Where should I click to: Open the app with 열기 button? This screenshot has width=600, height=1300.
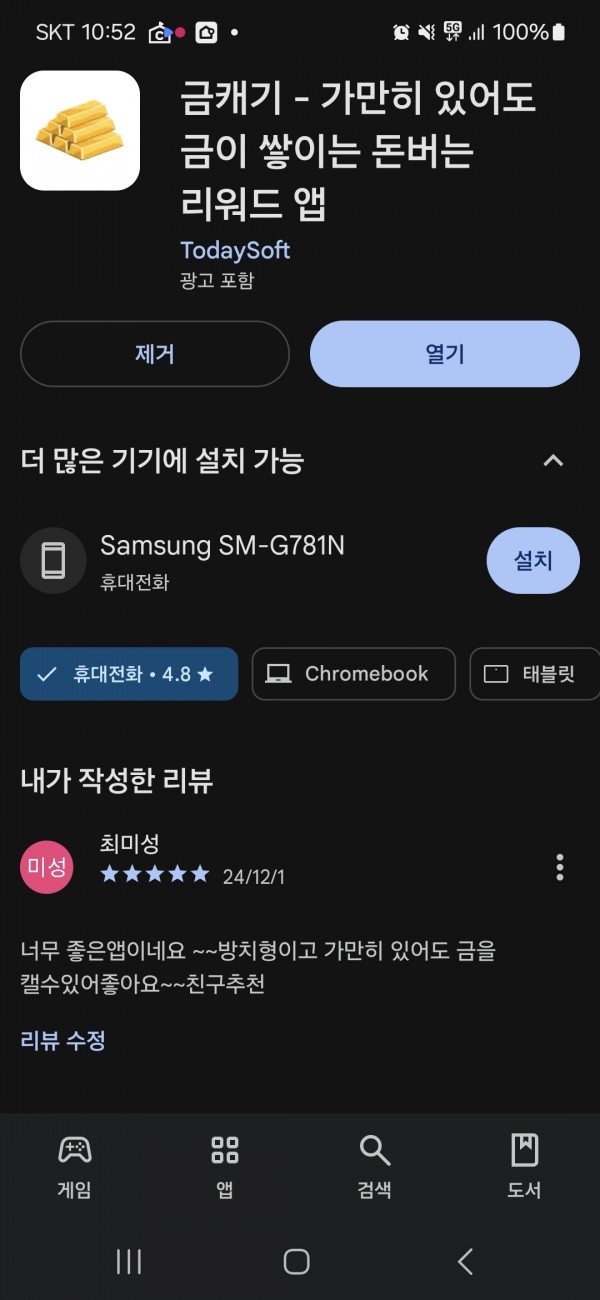444,354
